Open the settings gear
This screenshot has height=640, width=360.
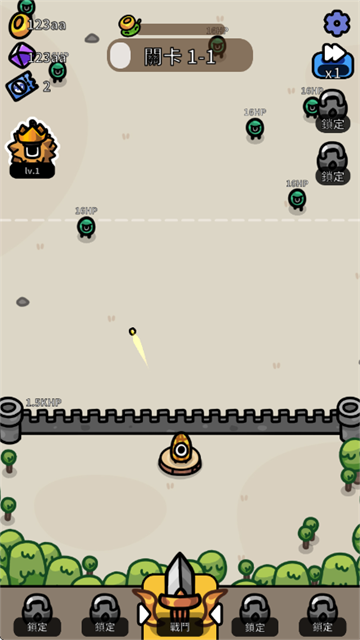coord(337,23)
